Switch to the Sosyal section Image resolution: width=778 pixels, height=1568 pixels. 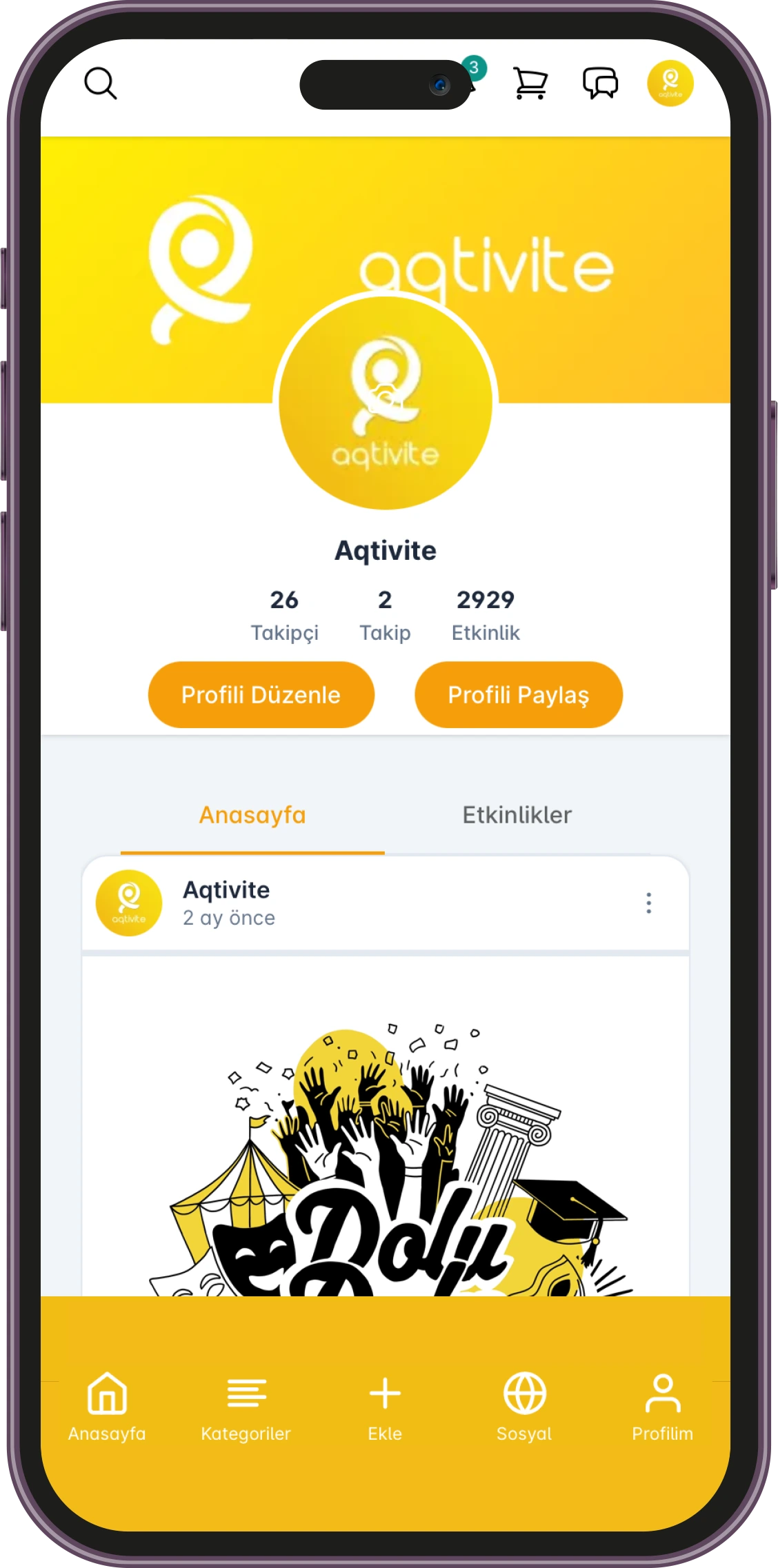pos(524,1407)
